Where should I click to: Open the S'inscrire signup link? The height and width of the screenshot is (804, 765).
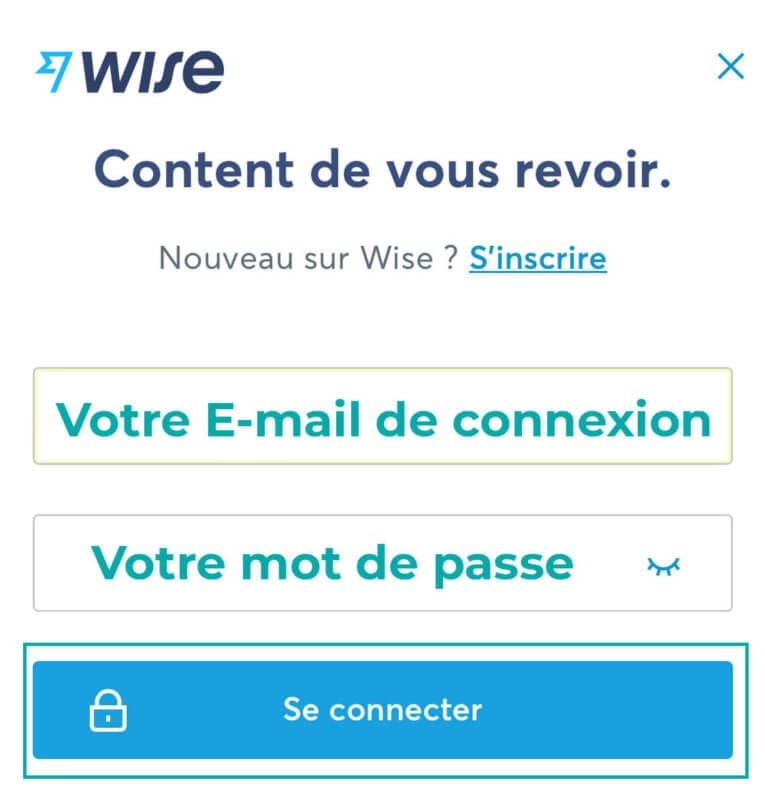[x=538, y=258]
